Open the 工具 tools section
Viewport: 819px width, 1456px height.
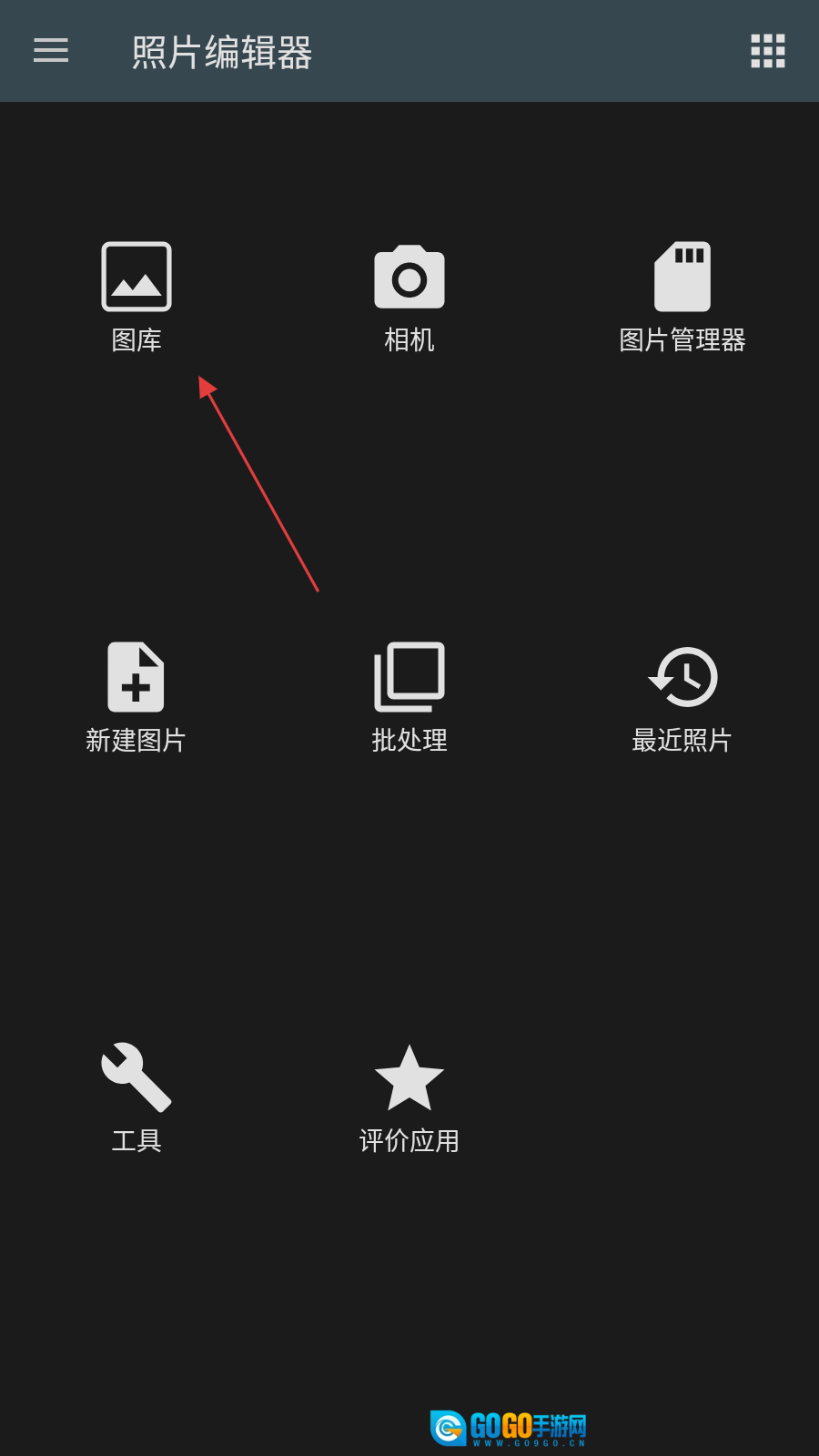pyautogui.click(x=136, y=1097)
